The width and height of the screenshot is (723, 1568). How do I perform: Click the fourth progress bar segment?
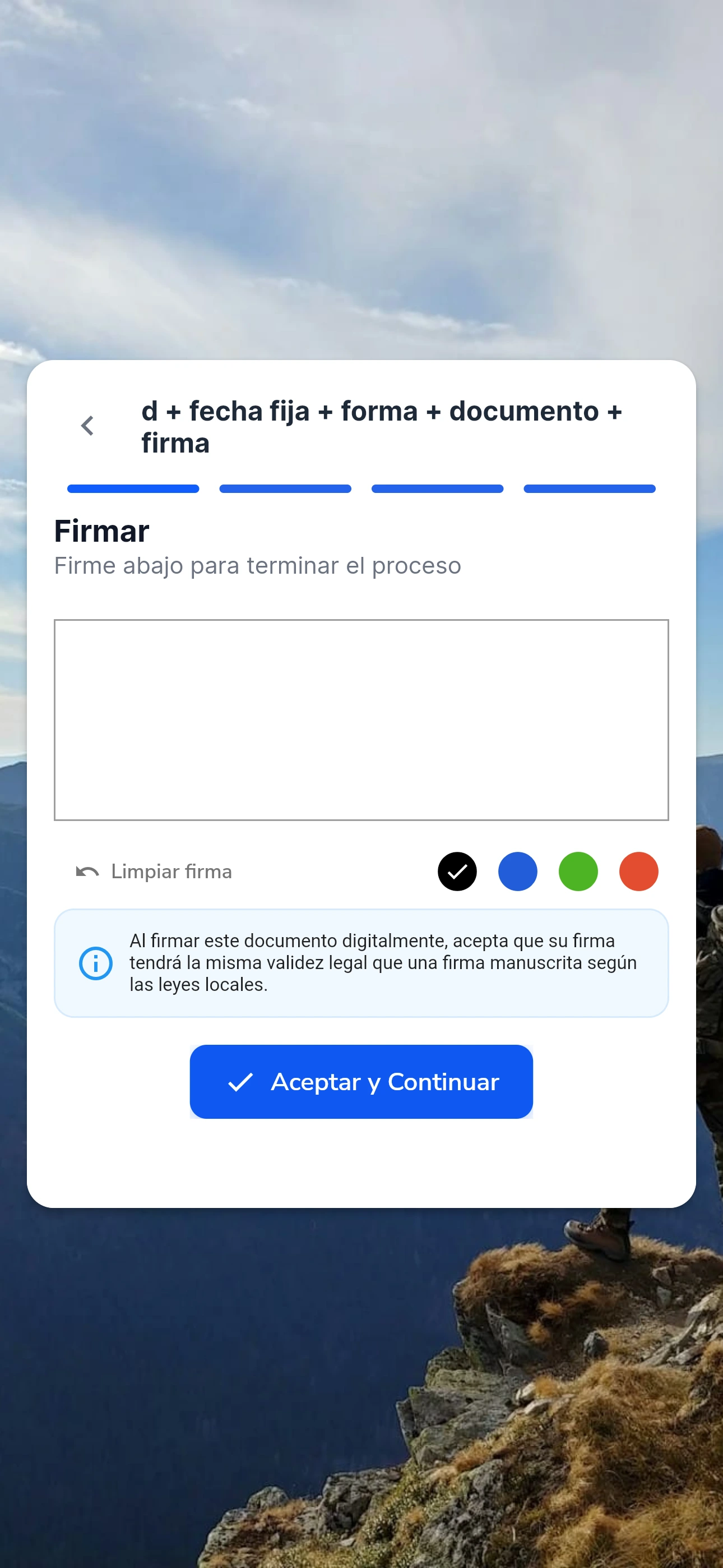coord(589,488)
